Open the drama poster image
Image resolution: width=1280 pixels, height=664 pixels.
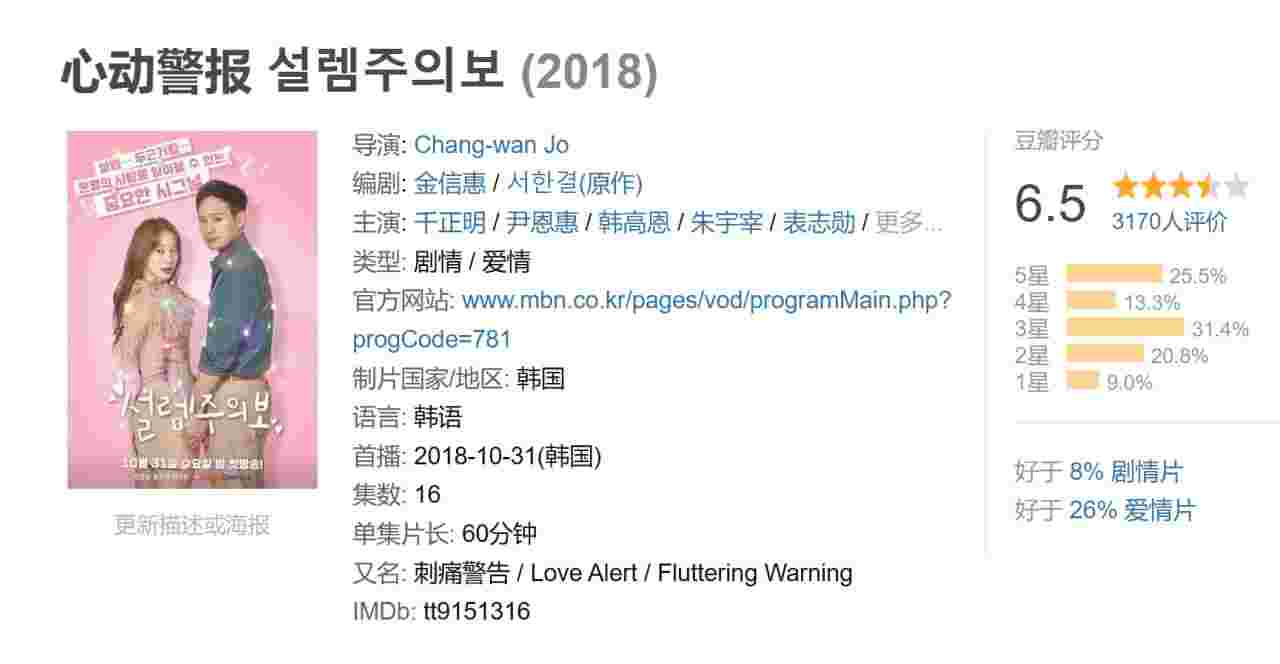pyautogui.click(x=192, y=310)
